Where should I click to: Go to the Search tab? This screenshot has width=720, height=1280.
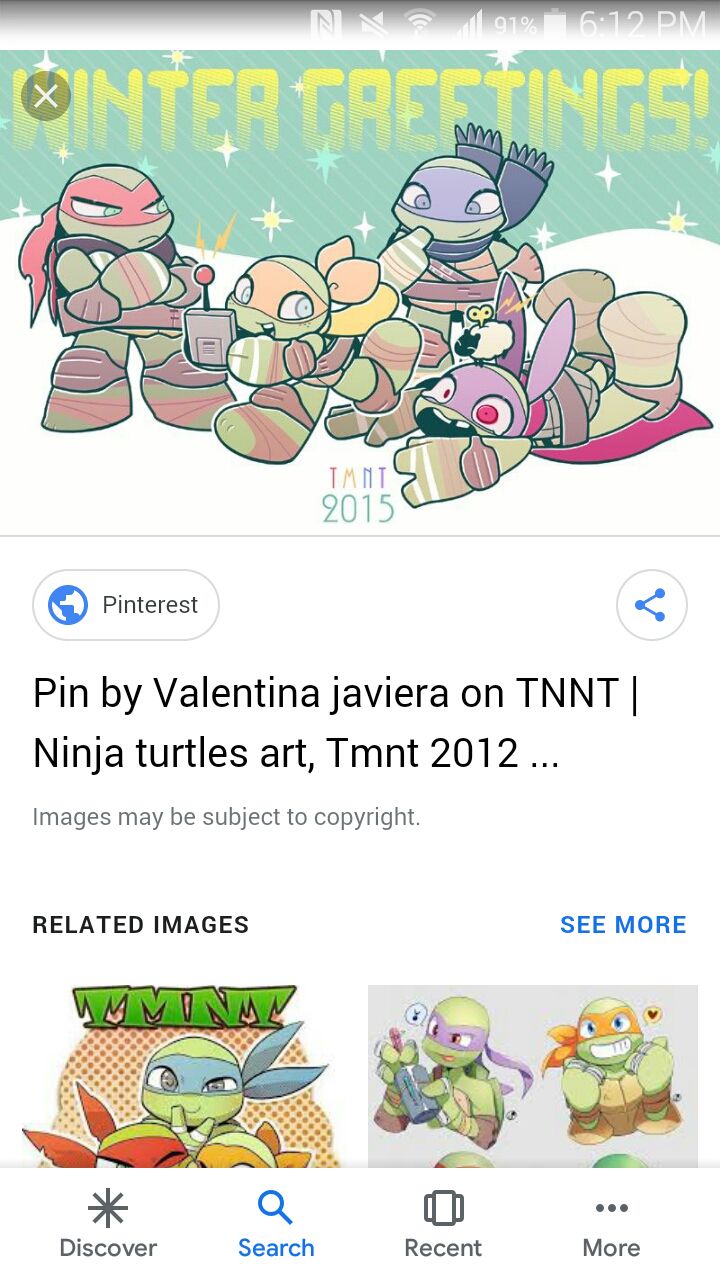(276, 1225)
